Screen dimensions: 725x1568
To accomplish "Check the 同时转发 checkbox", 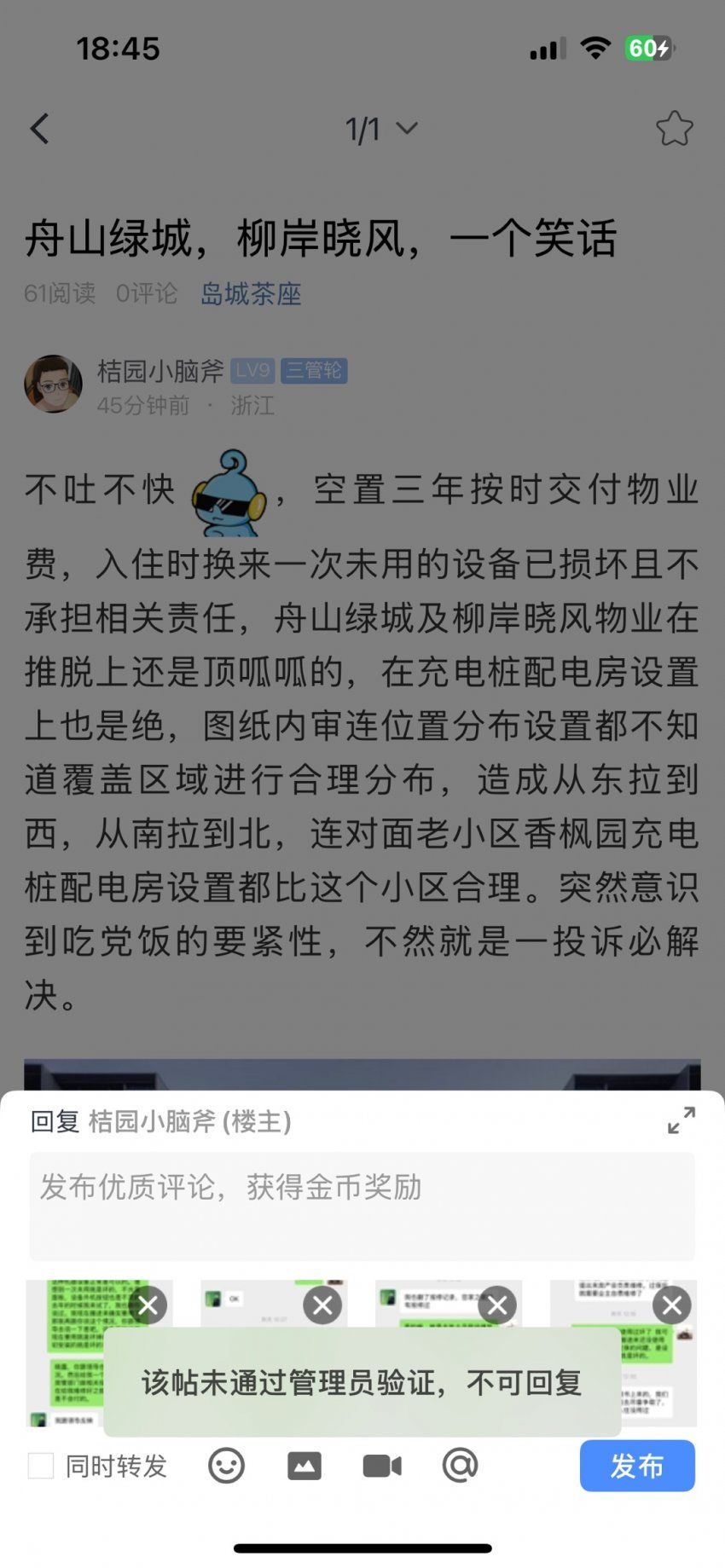I will pyautogui.click(x=41, y=1466).
